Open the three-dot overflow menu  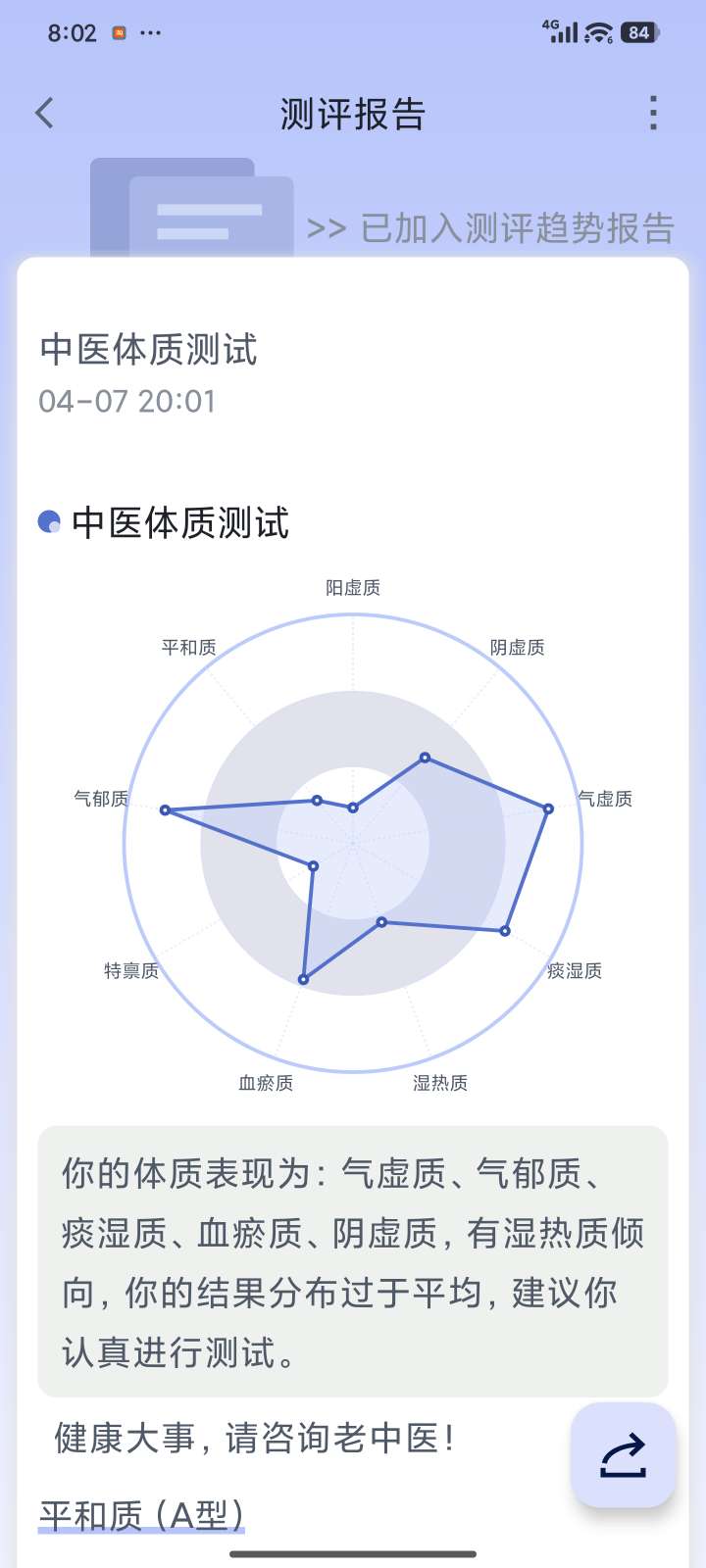pos(653,114)
